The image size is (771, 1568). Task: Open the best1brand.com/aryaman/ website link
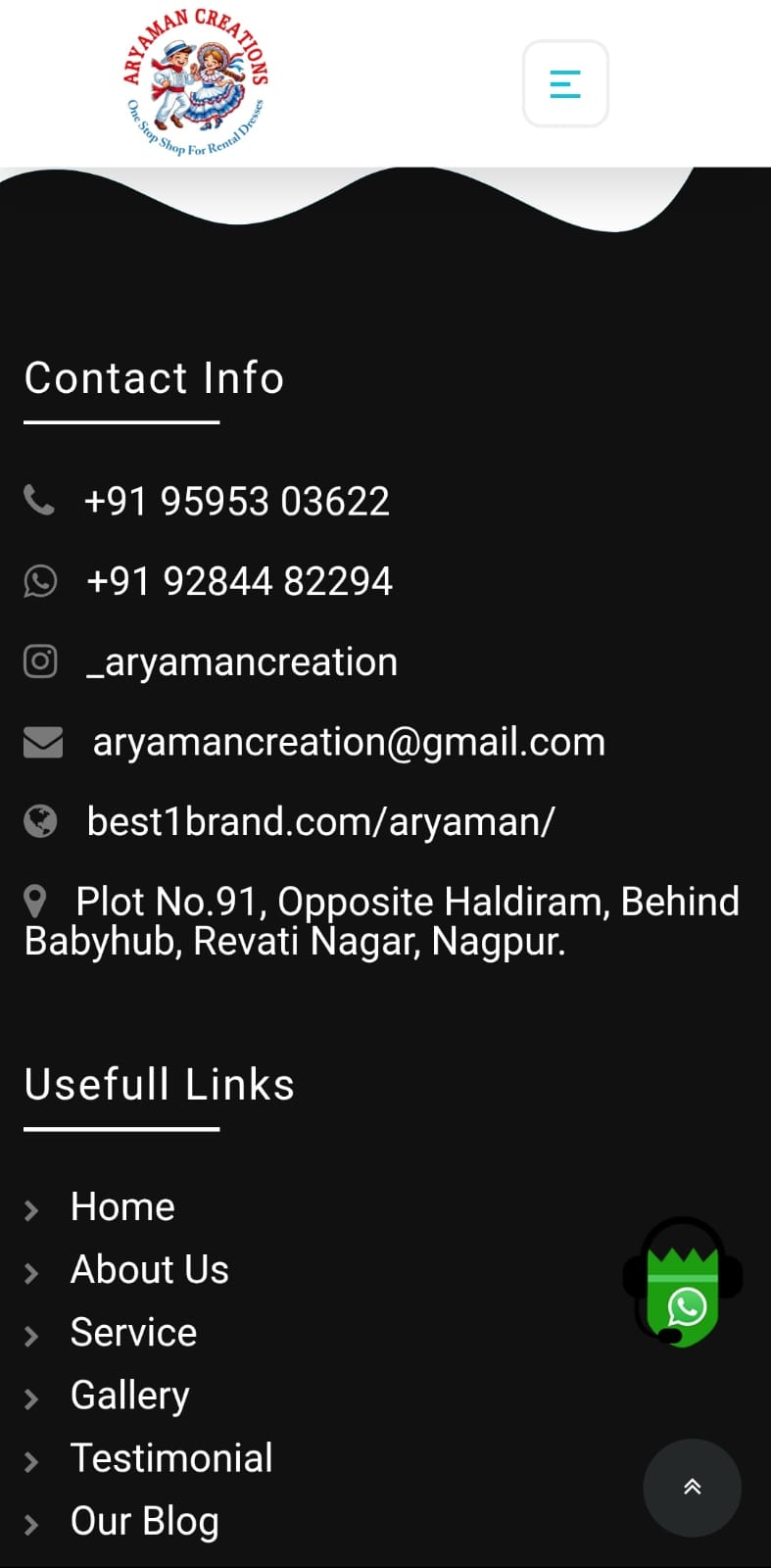[x=320, y=821]
